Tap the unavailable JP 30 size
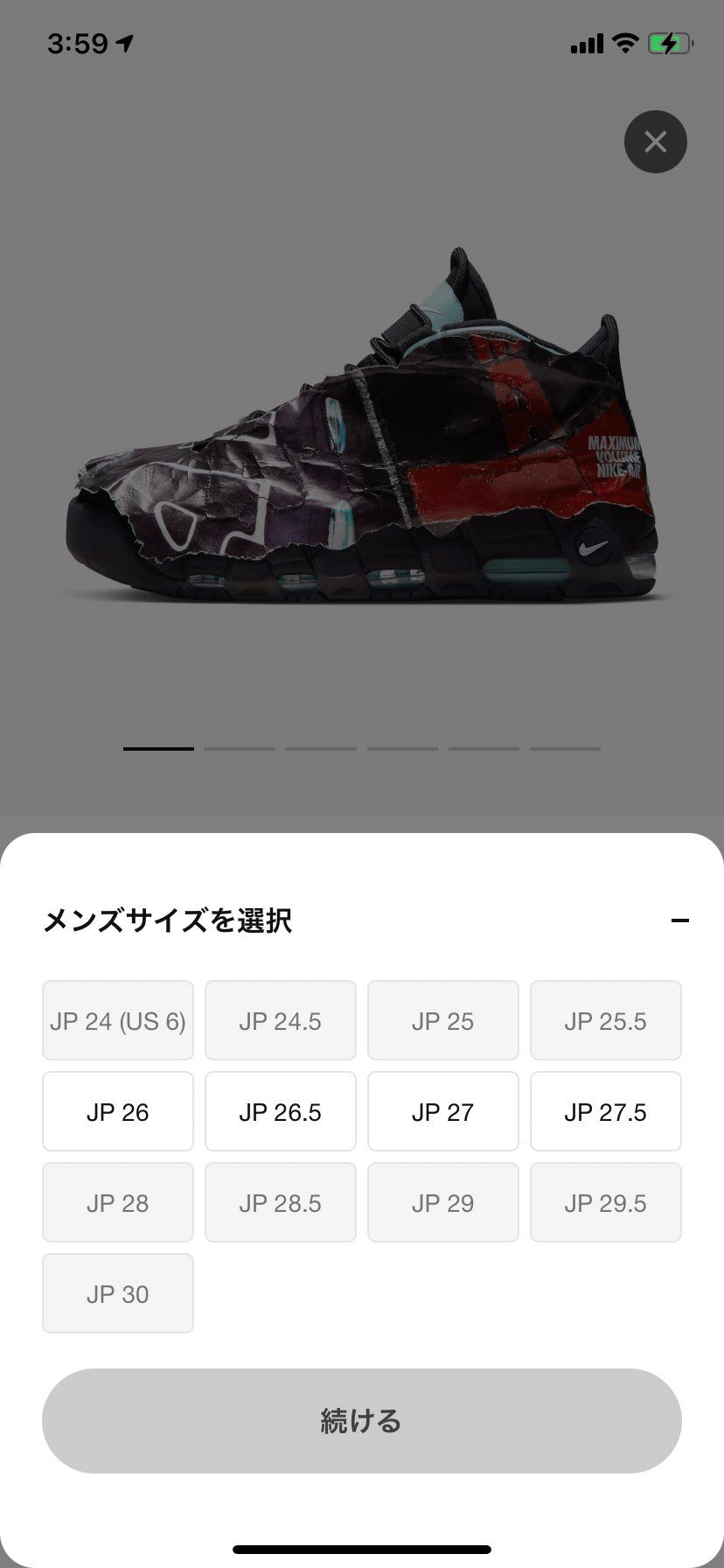Screen dimensions: 724x1568 click(117, 1293)
